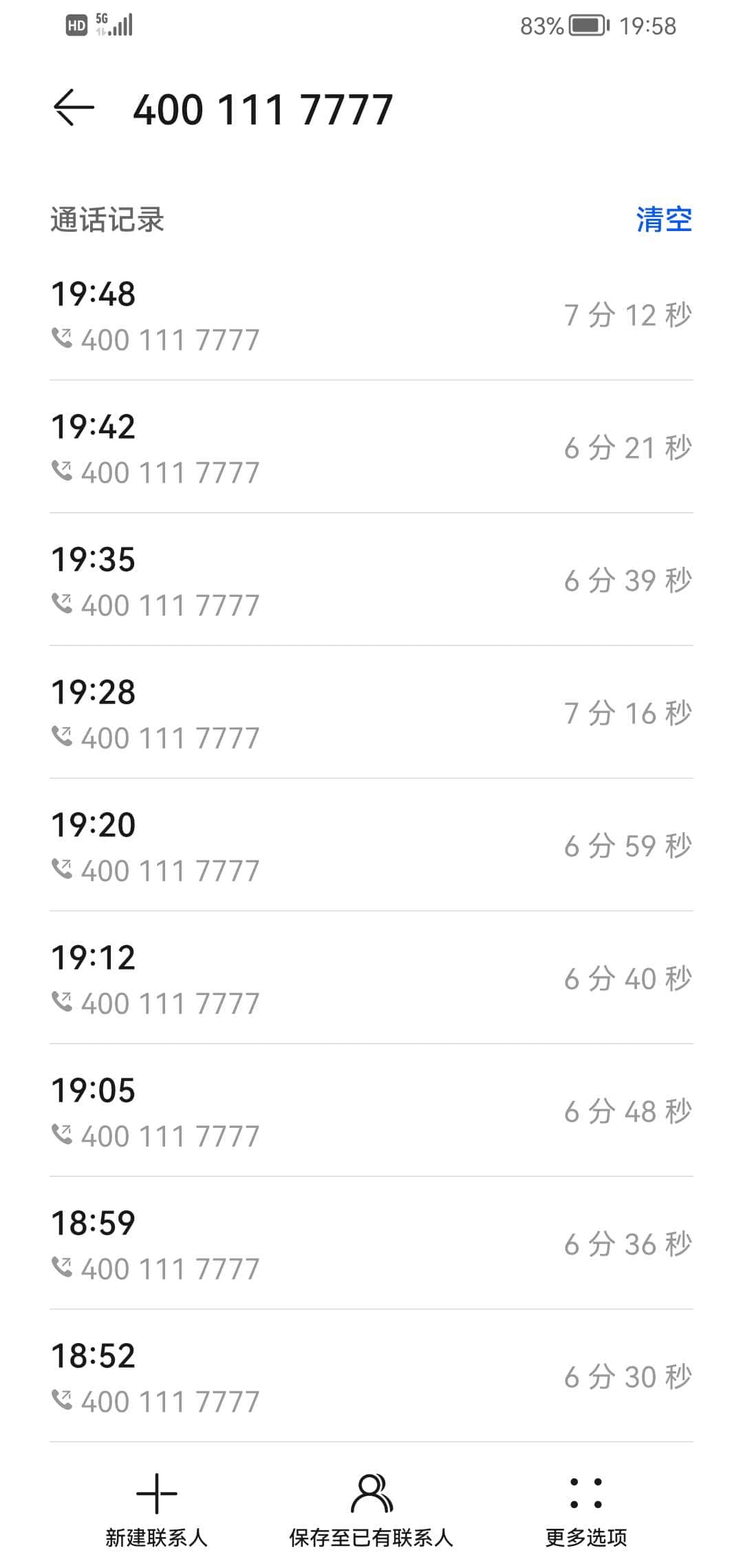Screen dimensions: 743x1568
Task: Tap the outgoing call icon beside the 19:48 entry
Action: pos(63,338)
